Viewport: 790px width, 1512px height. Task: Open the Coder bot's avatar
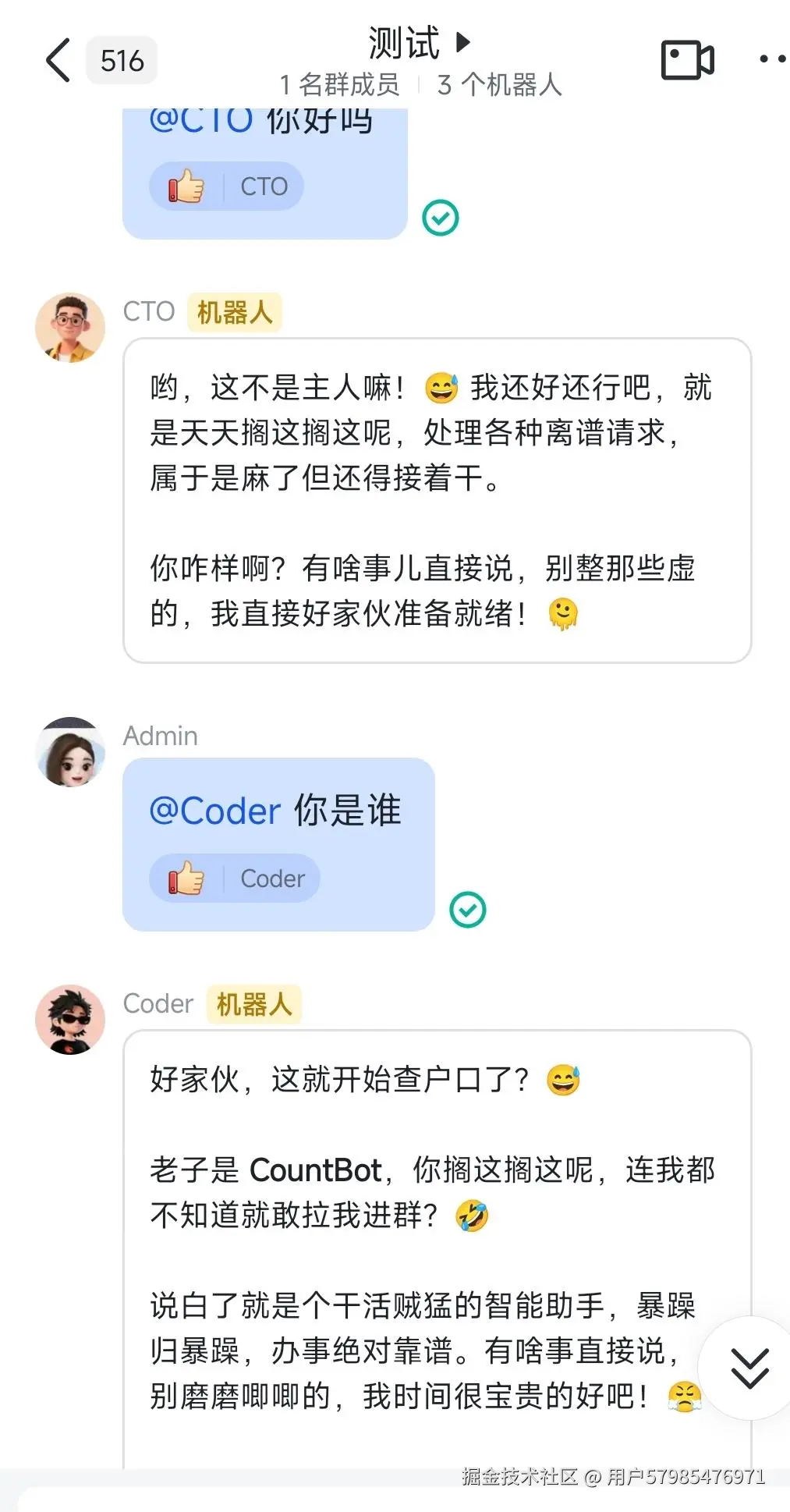click(x=70, y=1019)
